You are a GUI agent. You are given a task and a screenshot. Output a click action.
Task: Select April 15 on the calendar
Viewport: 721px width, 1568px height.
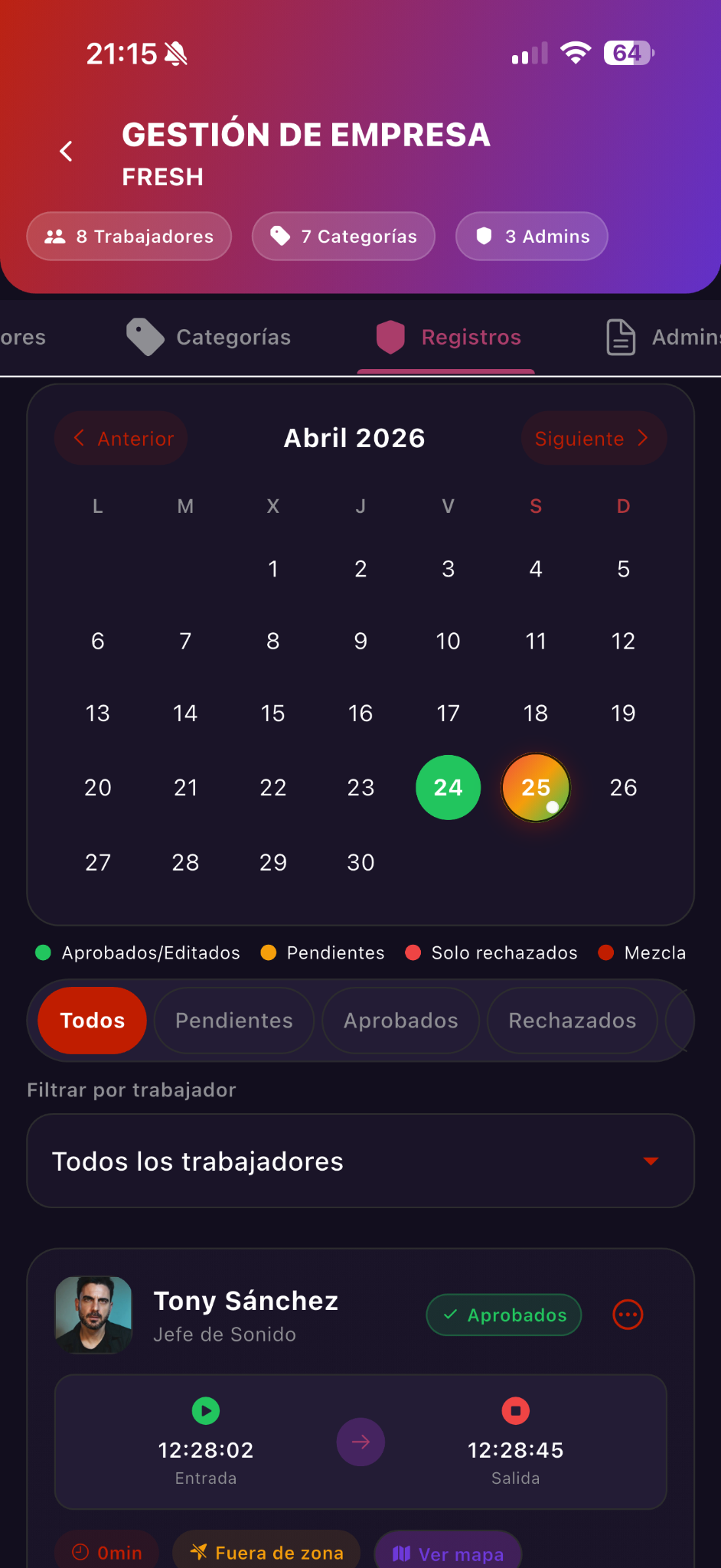273,714
